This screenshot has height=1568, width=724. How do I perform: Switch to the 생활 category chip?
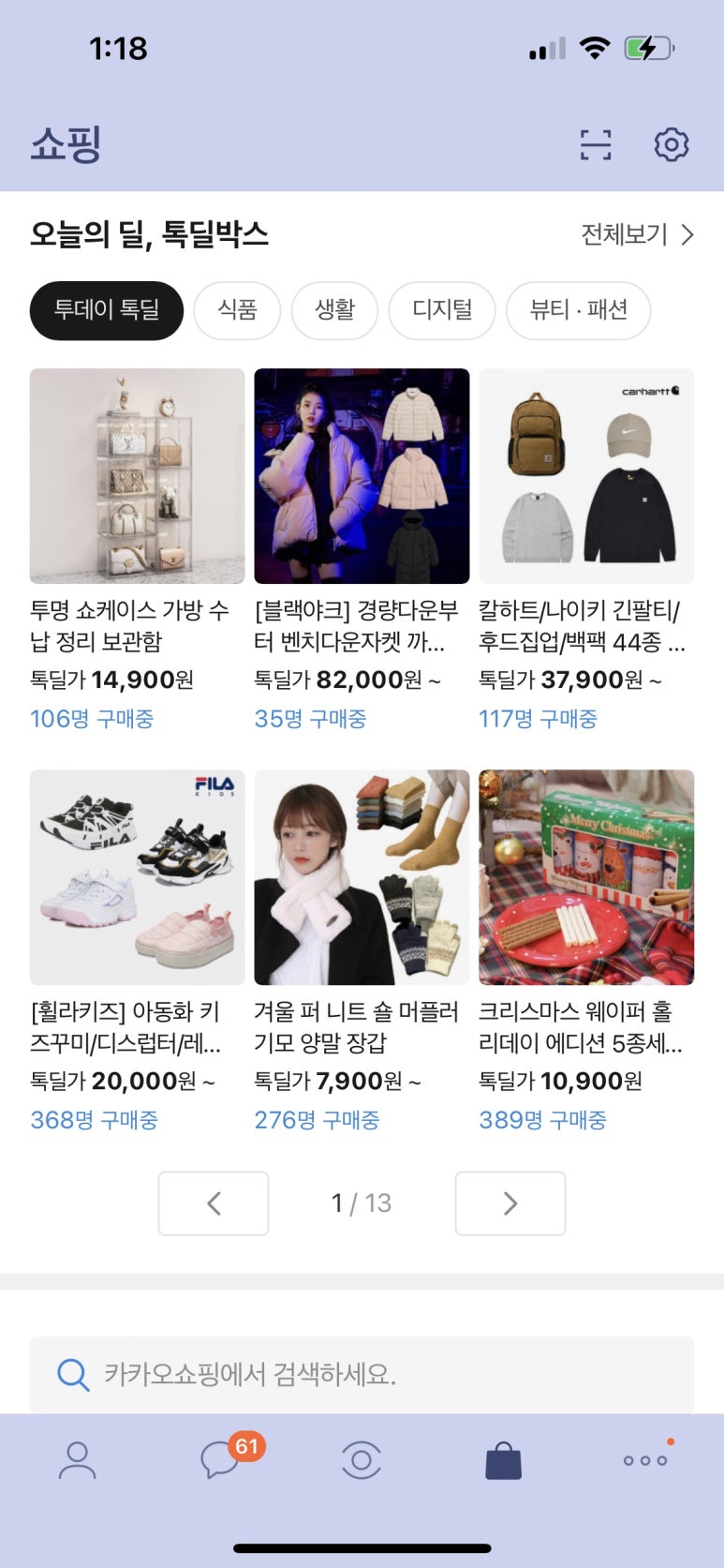point(334,310)
